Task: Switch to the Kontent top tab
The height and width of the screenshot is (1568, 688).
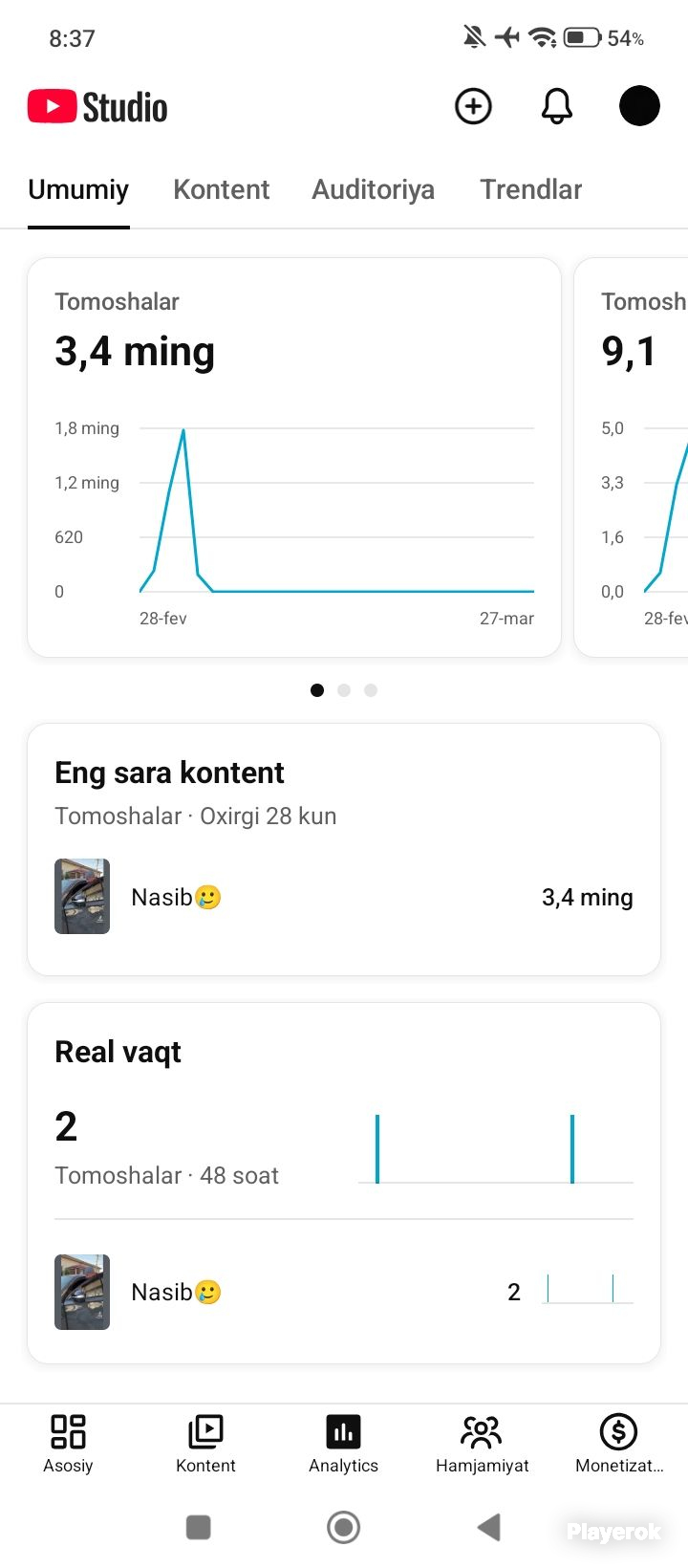Action: (222, 189)
